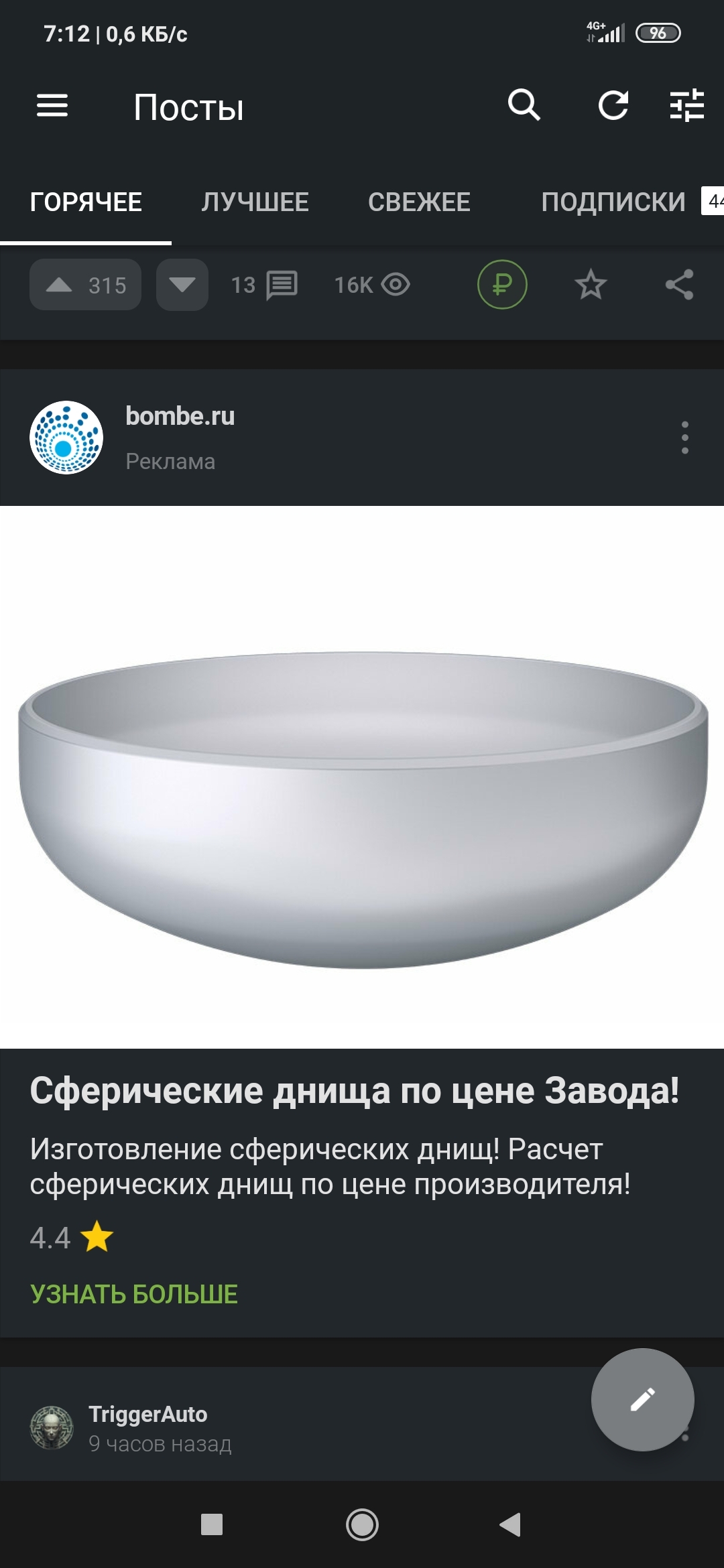Open the 13 comments of the post
The height and width of the screenshot is (1568, 724).
(264, 285)
